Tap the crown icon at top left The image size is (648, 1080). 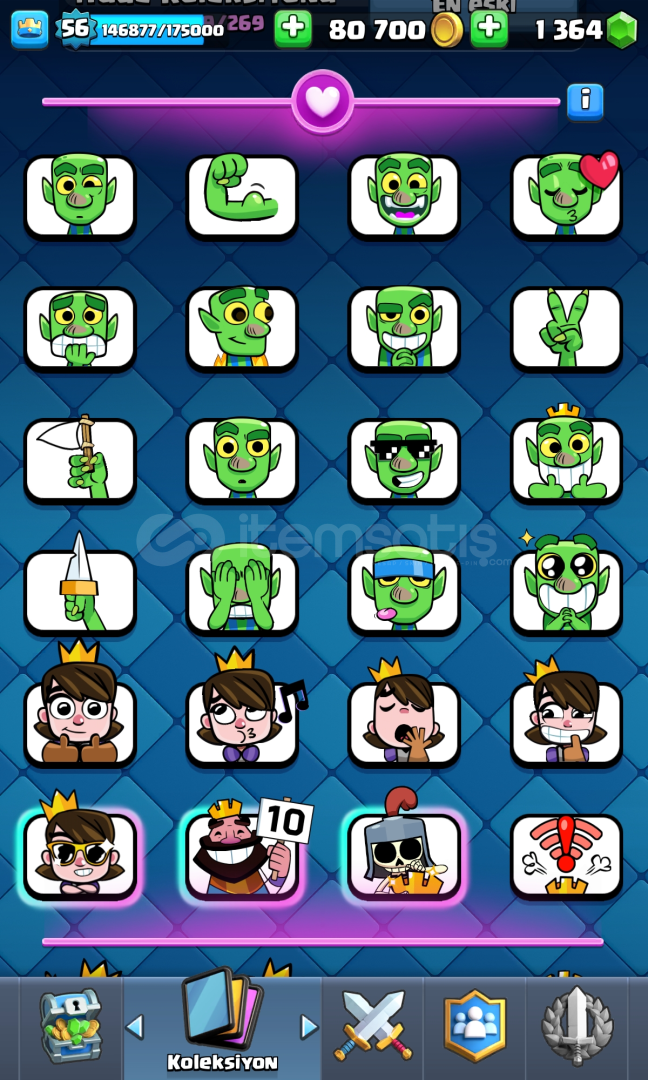coord(30,30)
